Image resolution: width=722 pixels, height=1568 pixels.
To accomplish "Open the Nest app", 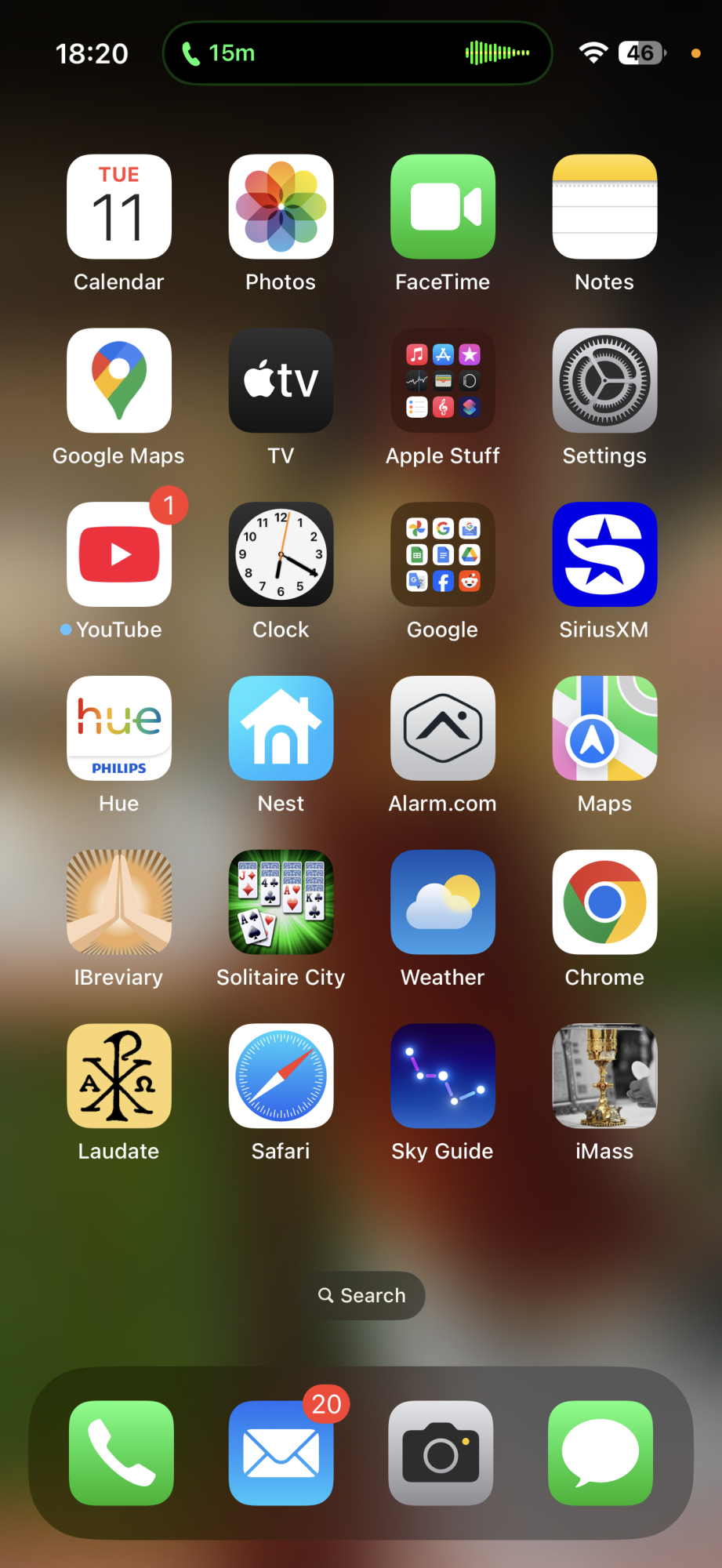I will 281,729.
